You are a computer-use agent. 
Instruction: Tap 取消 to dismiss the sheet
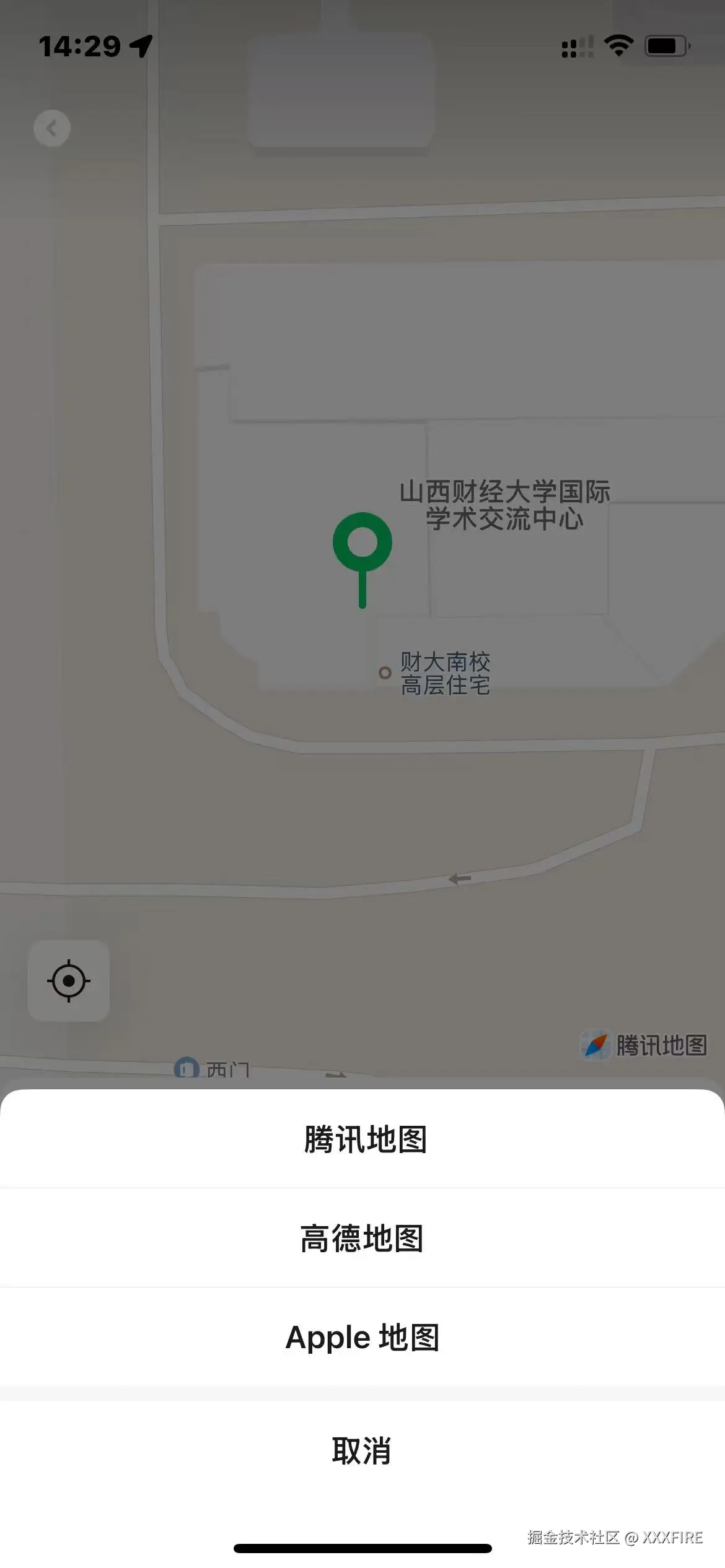point(362,1449)
